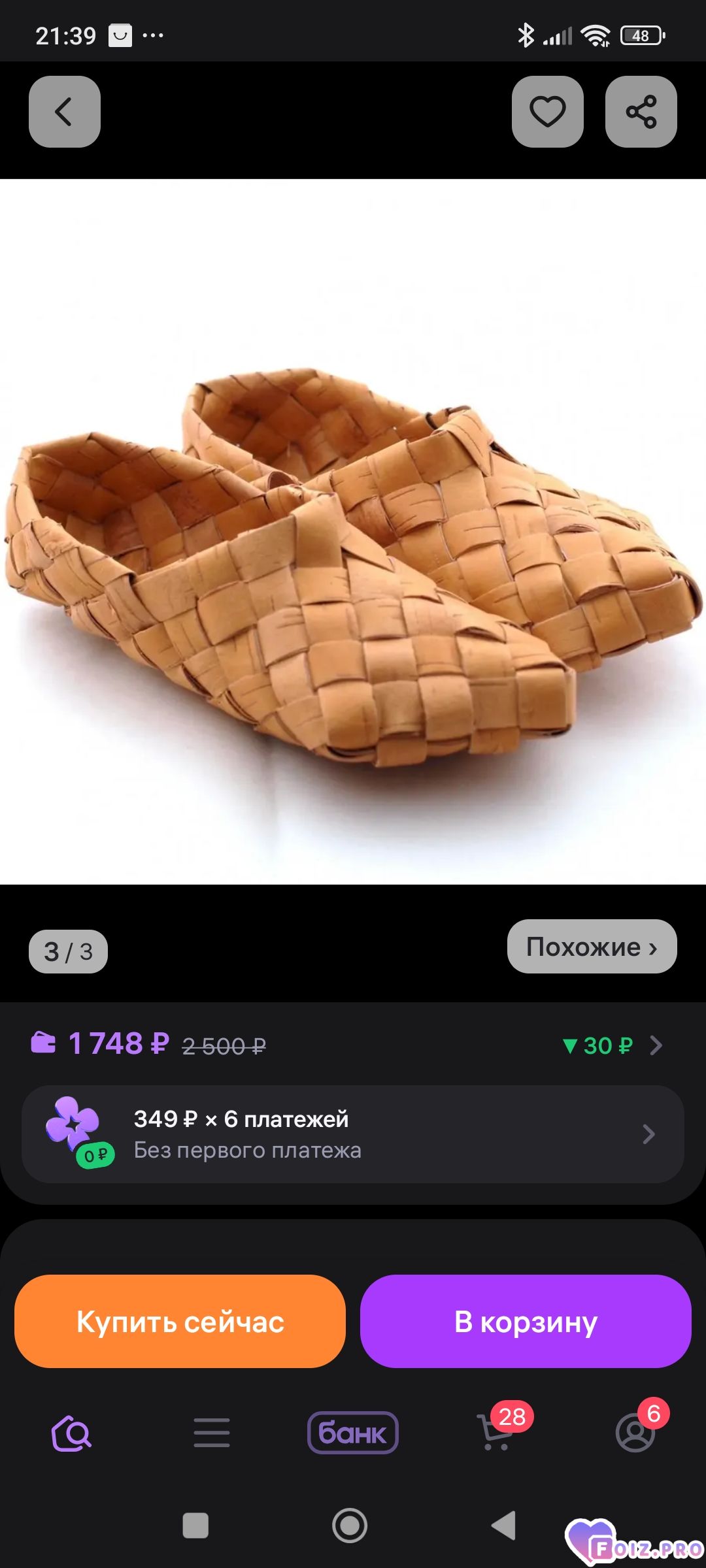Add item with В корзину button
This screenshot has width=706, height=1568.
526,1321
